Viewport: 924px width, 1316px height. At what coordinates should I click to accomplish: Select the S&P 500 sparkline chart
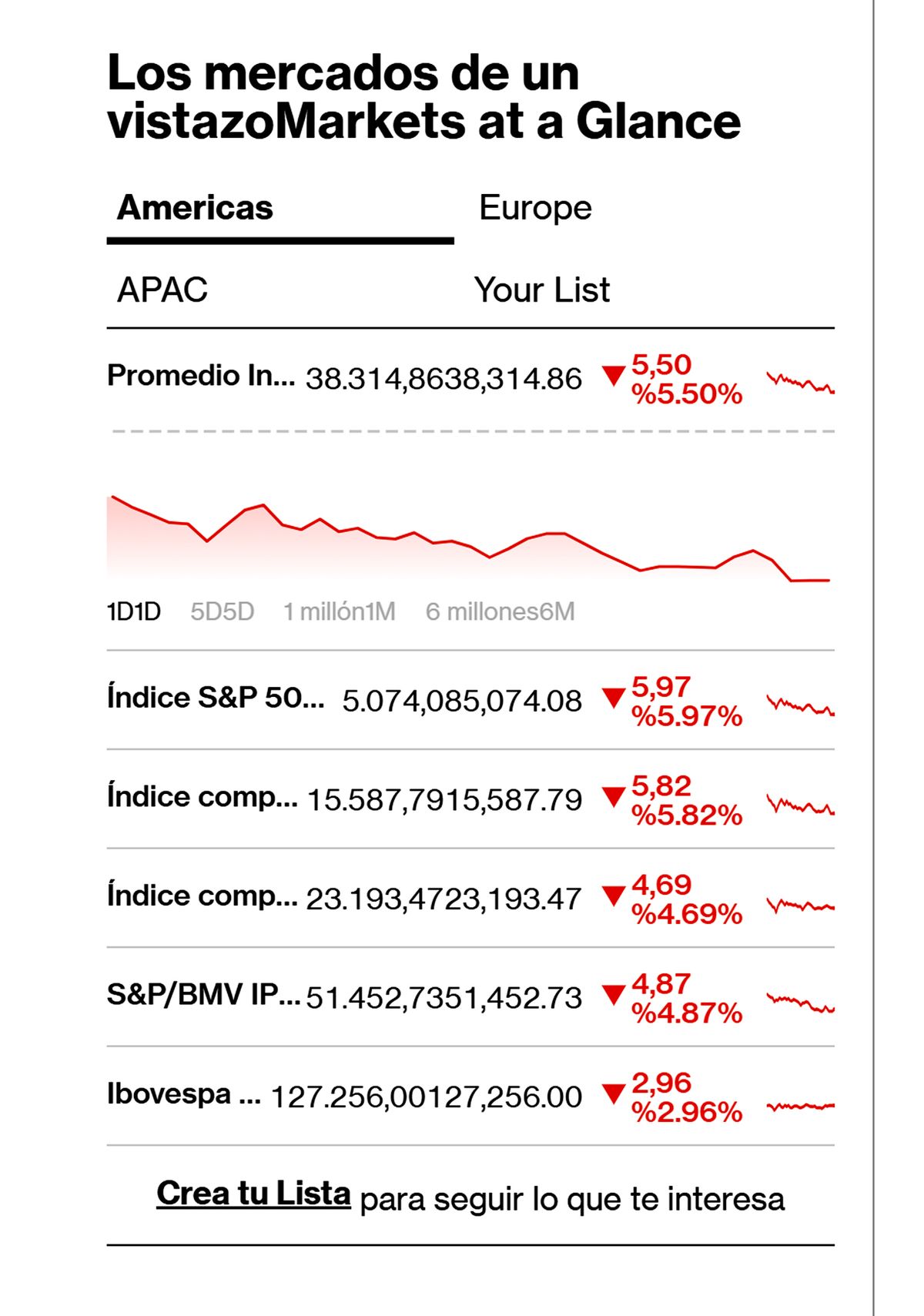click(801, 703)
